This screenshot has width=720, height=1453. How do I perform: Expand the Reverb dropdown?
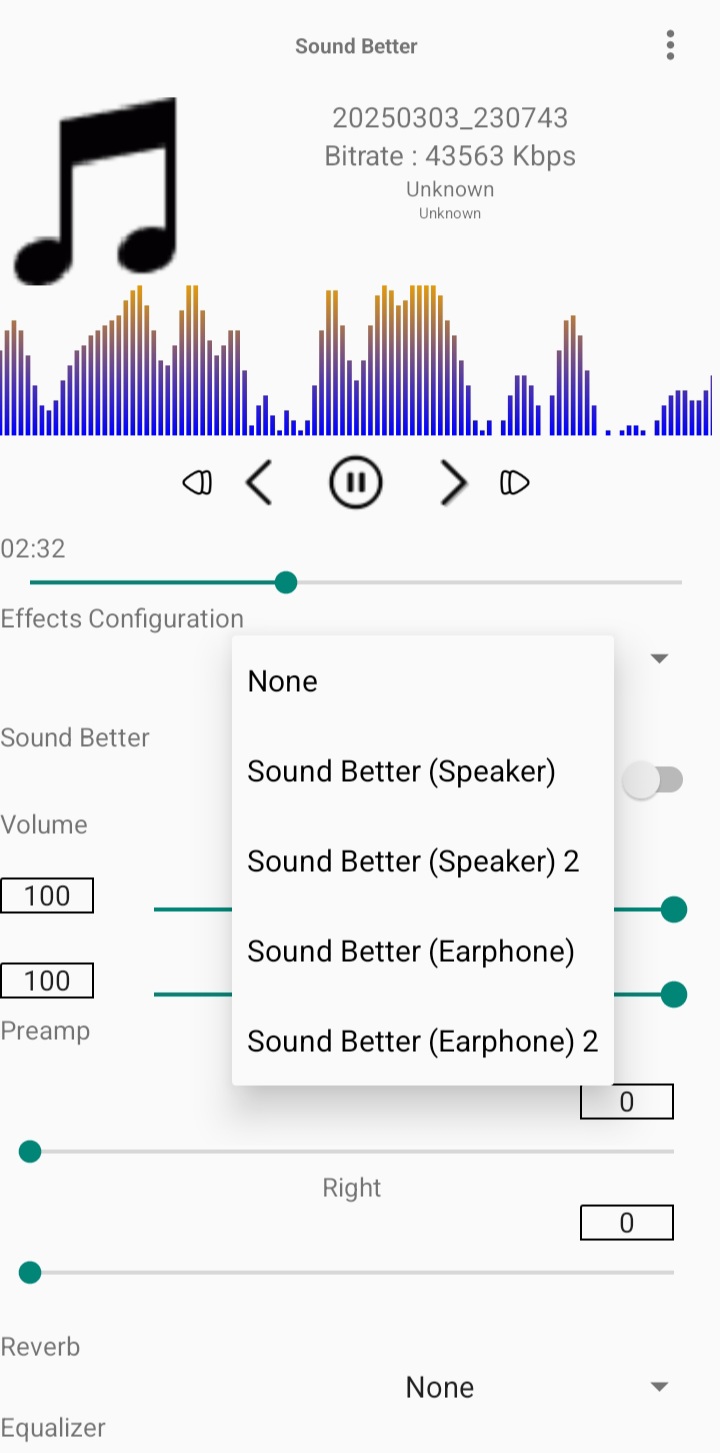659,1387
